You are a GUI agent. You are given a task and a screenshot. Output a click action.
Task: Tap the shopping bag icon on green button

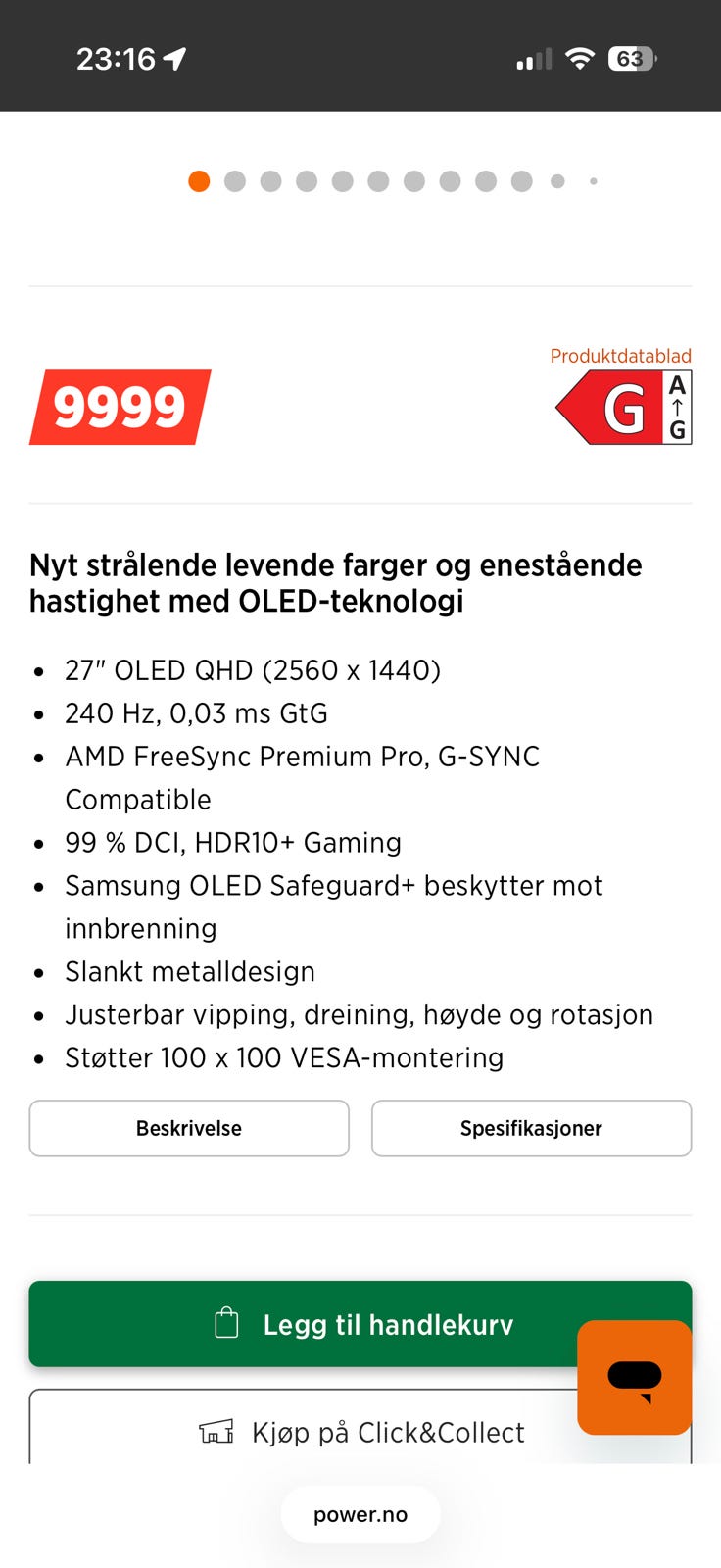pyautogui.click(x=226, y=1322)
